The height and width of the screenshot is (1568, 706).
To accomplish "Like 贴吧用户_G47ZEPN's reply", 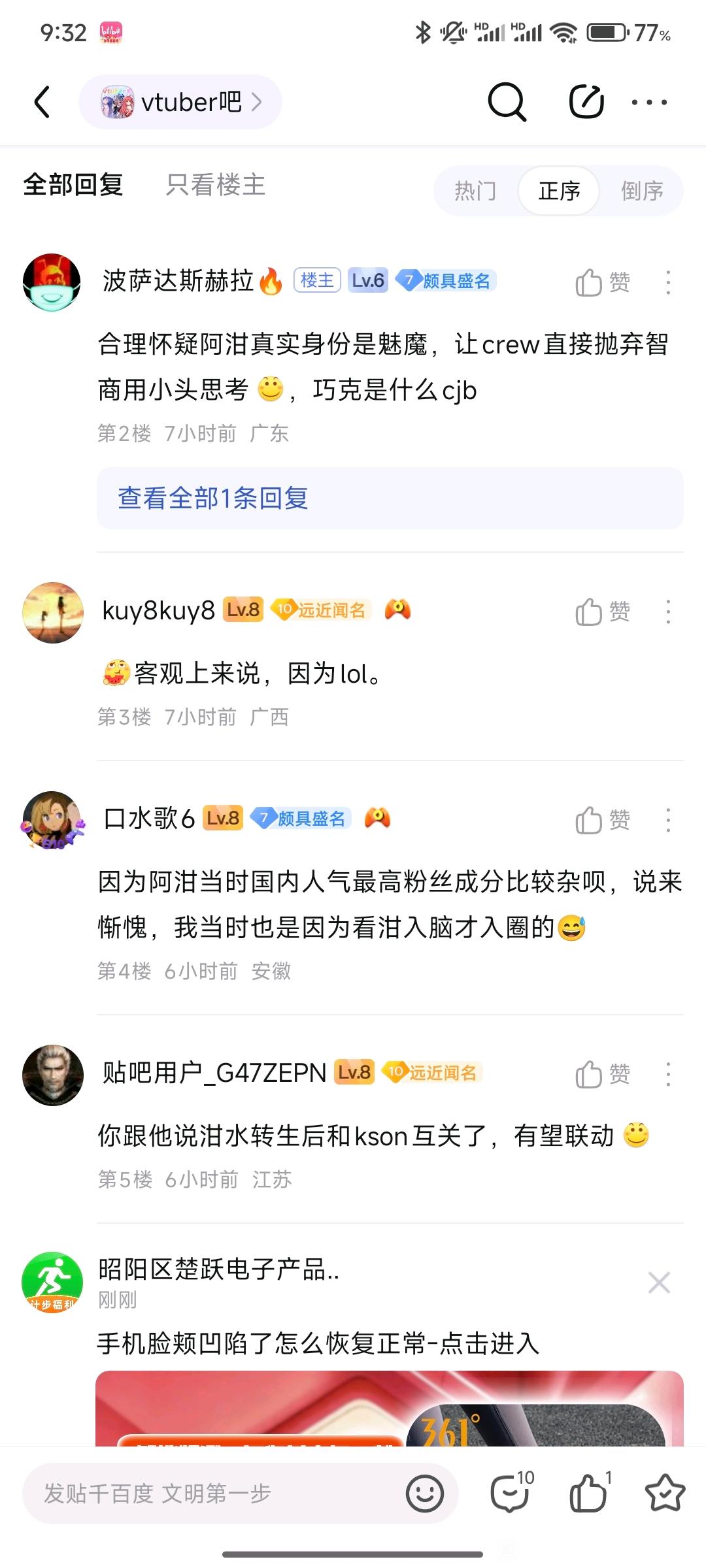I will pyautogui.click(x=602, y=1074).
